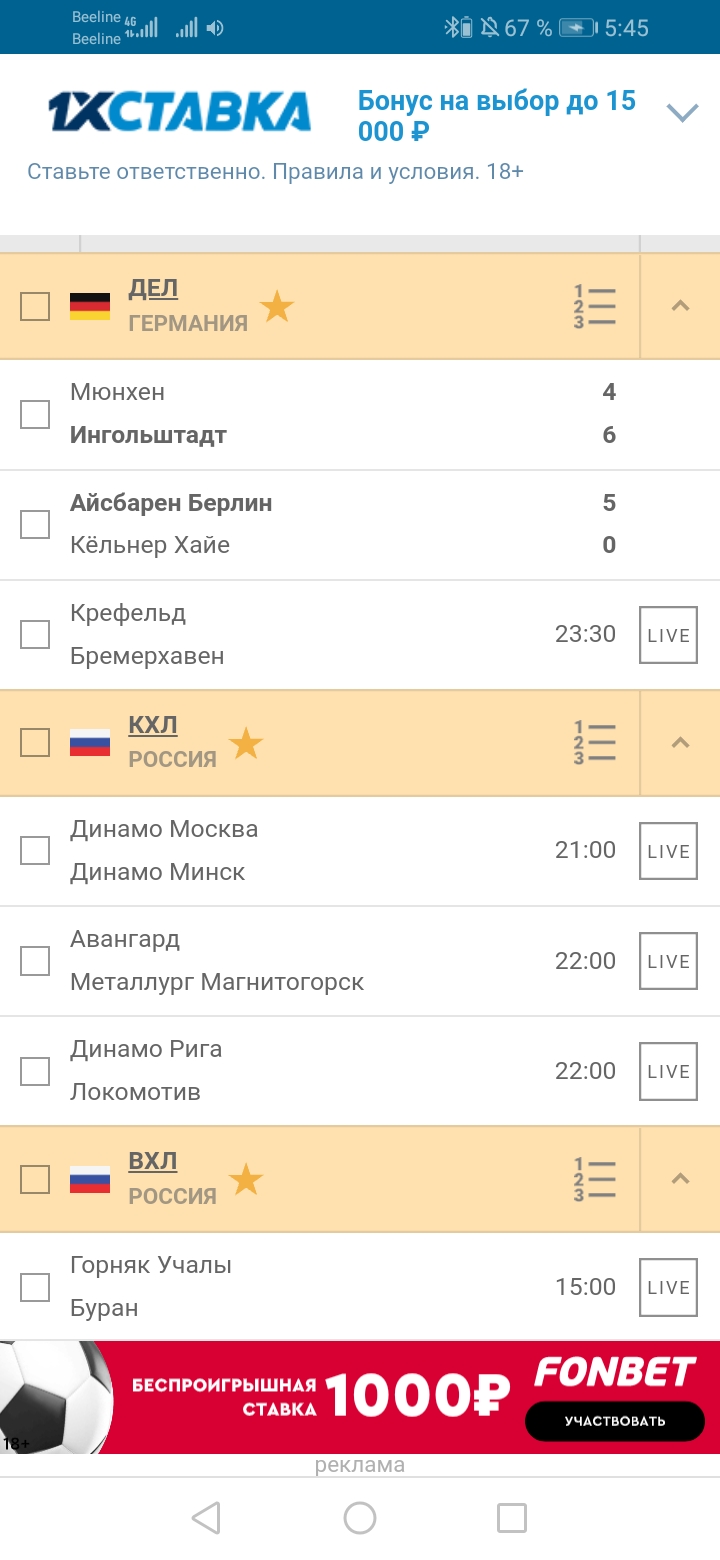The height and width of the screenshot is (1560, 720).
Task: Open LIVE for Динамо Рига vs Локомотив
Action: pos(668,1071)
